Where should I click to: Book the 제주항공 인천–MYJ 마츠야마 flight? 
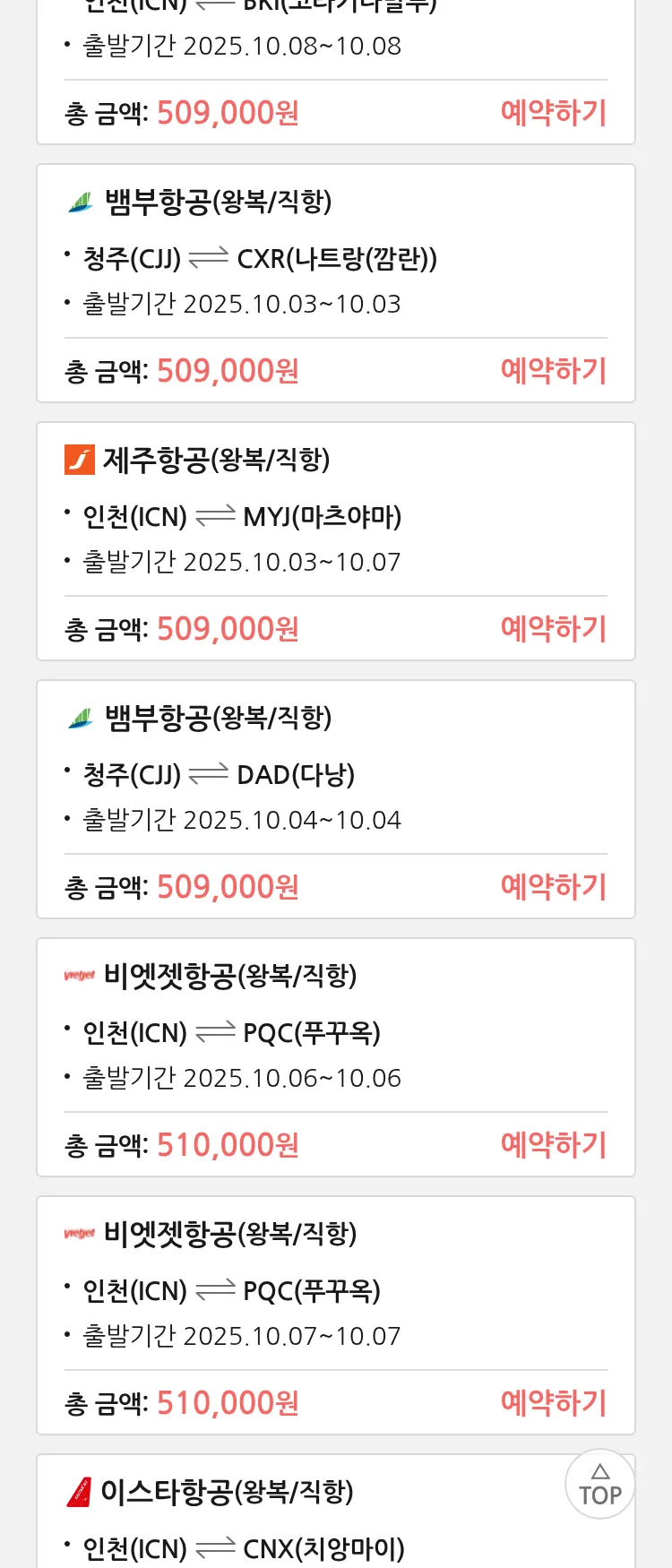(x=553, y=628)
